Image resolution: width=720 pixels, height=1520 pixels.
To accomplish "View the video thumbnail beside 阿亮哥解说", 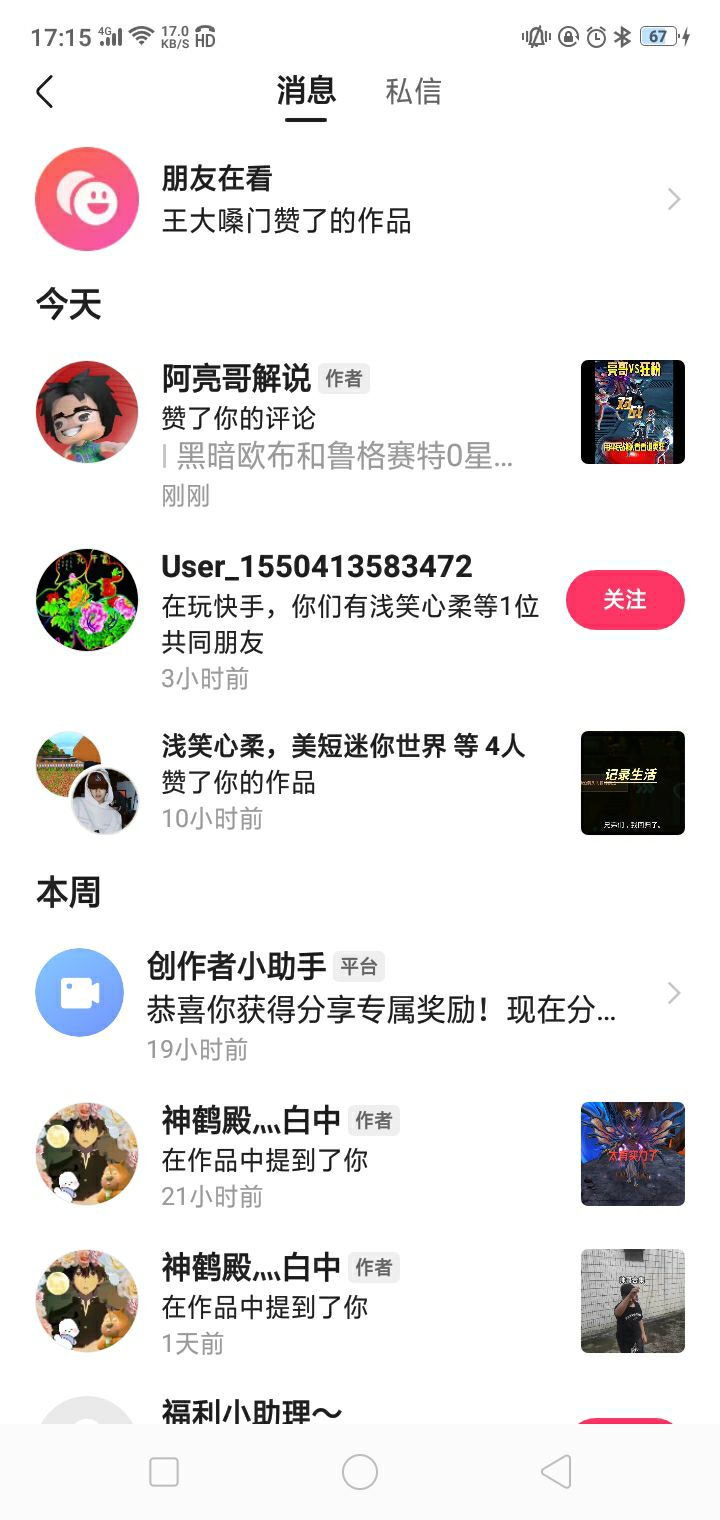I will point(632,412).
